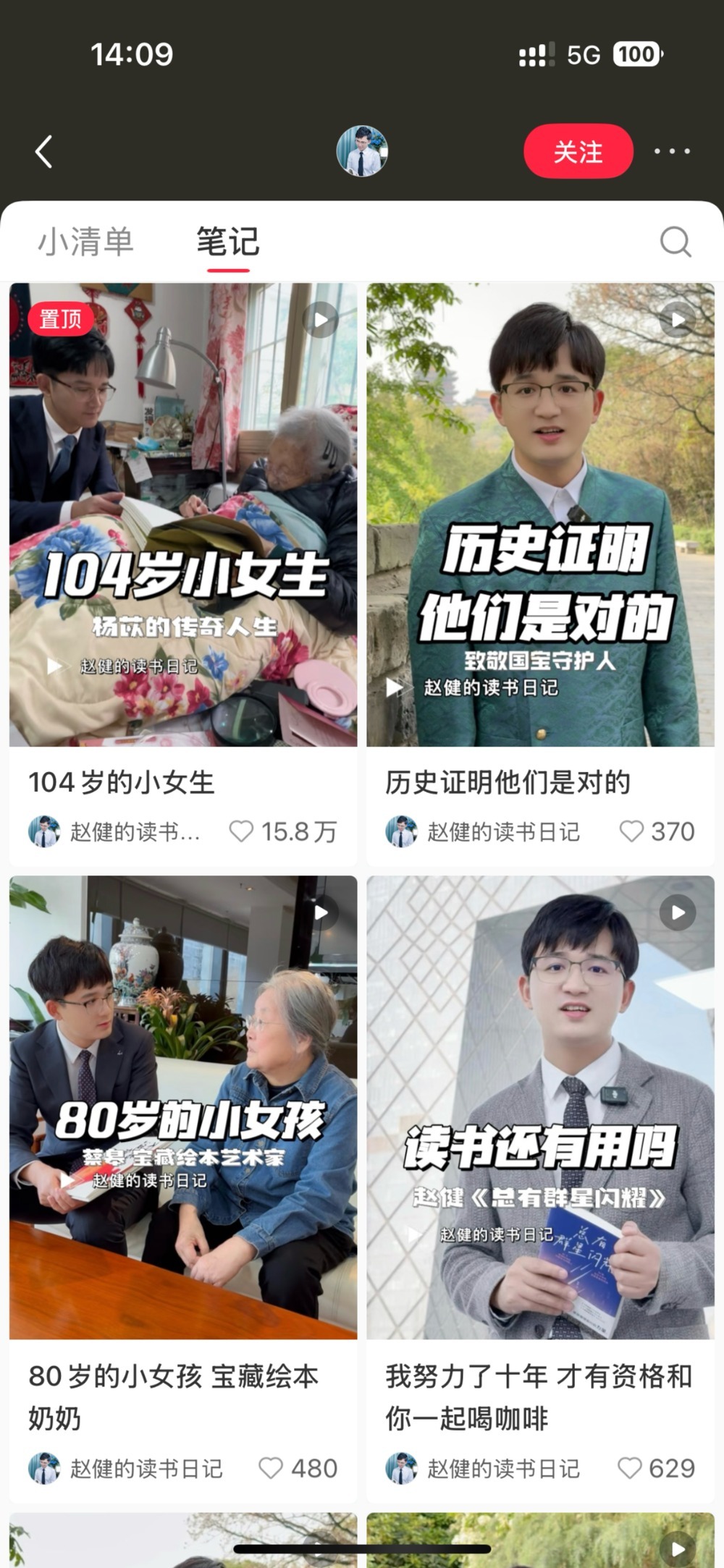The width and height of the screenshot is (724, 1568).
Task: Like the 我努力了十年 note
Action: tap(629, 1468)
